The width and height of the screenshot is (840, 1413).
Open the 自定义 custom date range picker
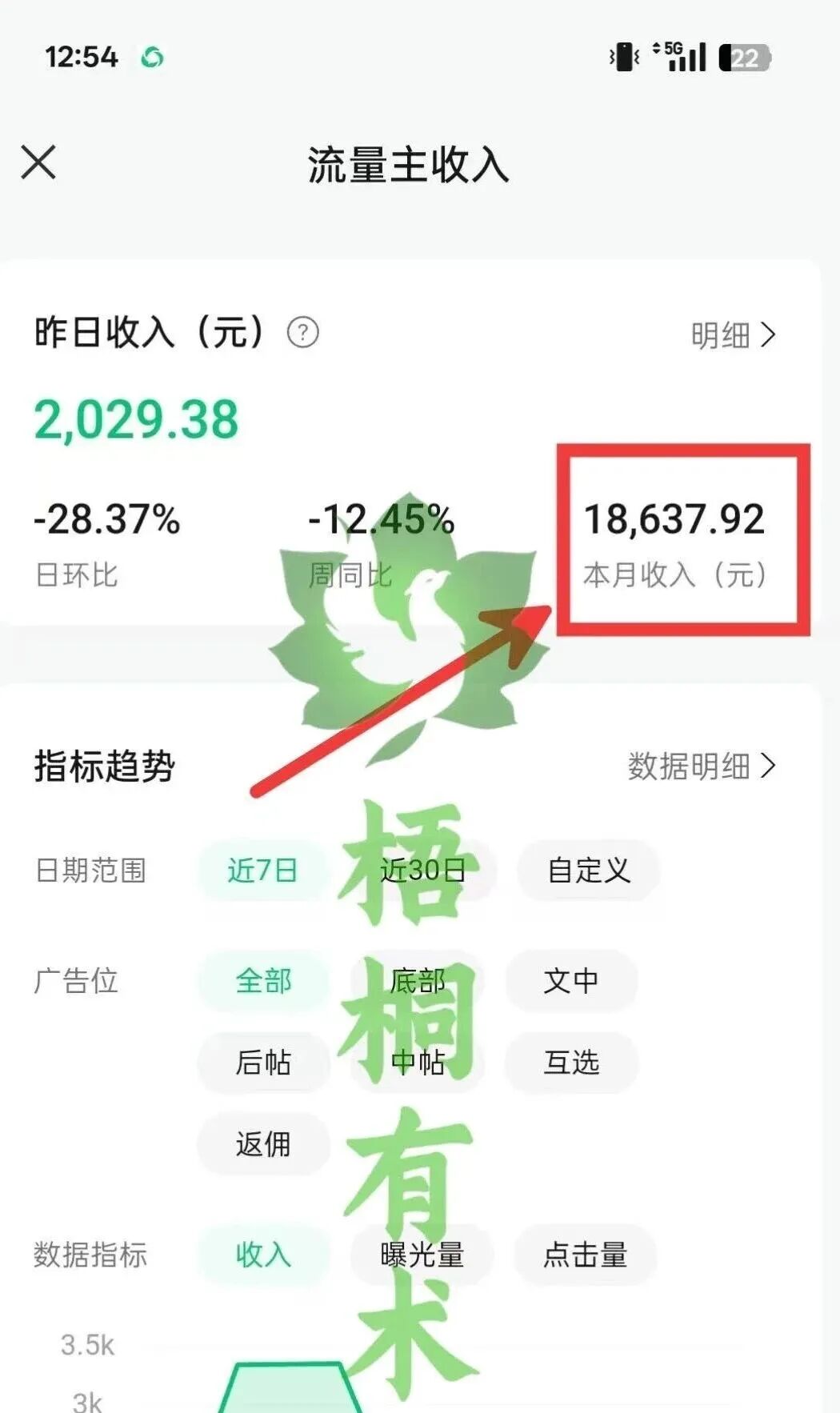pyautogui.click(x=590, y=871)
